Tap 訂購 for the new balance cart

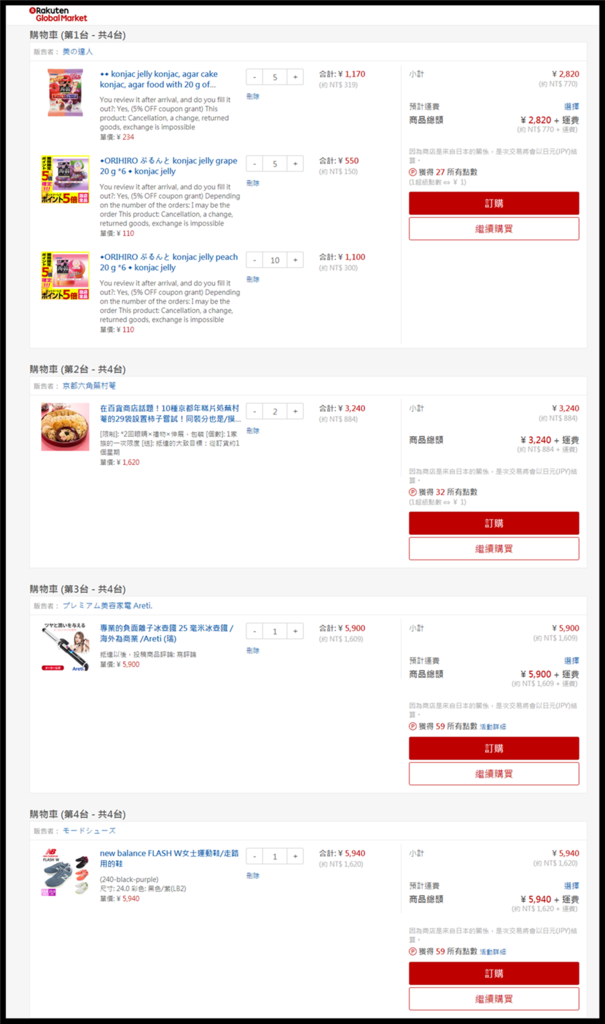[x=493, y=973]
